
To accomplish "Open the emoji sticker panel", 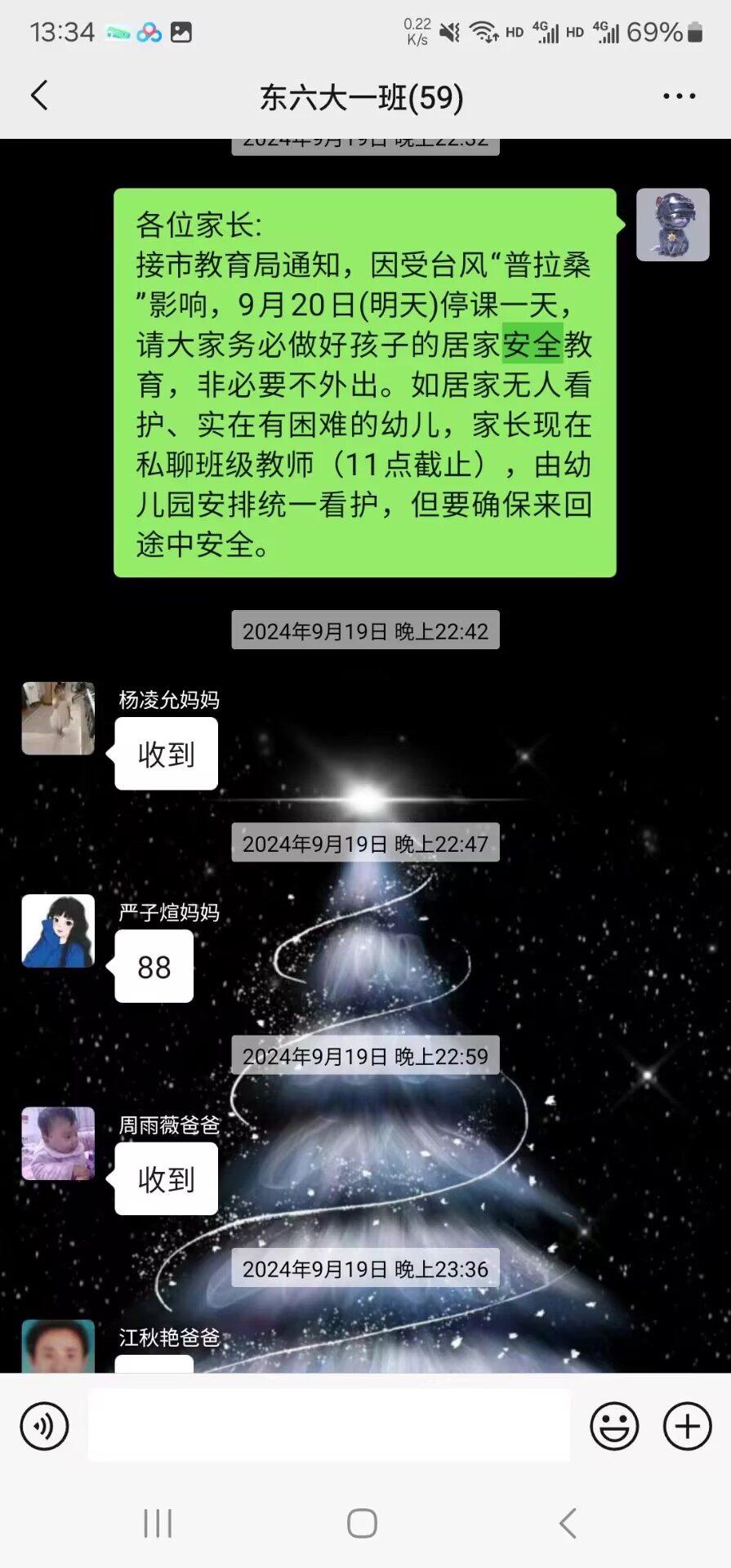I will coord(614,1426).
